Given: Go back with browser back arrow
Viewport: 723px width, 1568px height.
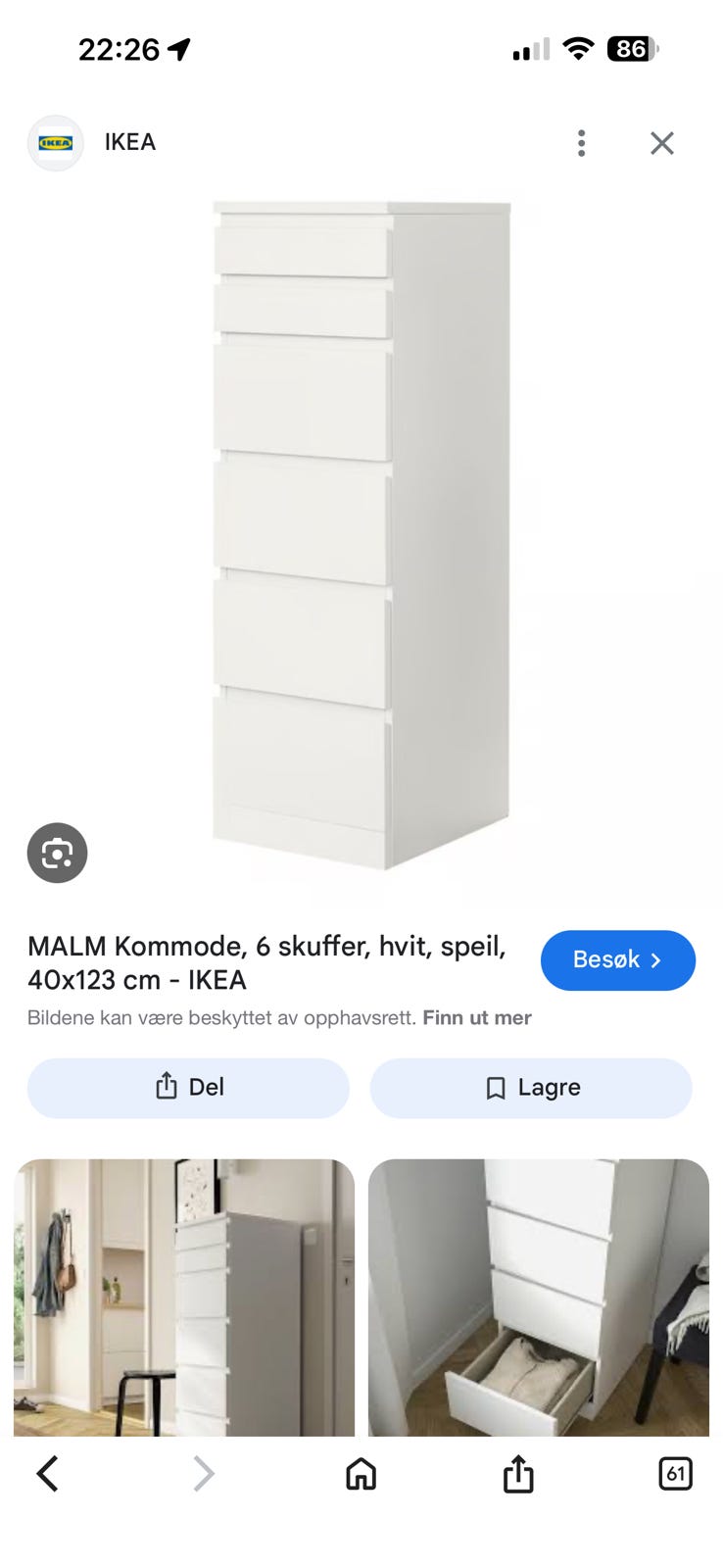Looking at the screenshot, I should coord(48,1473).
